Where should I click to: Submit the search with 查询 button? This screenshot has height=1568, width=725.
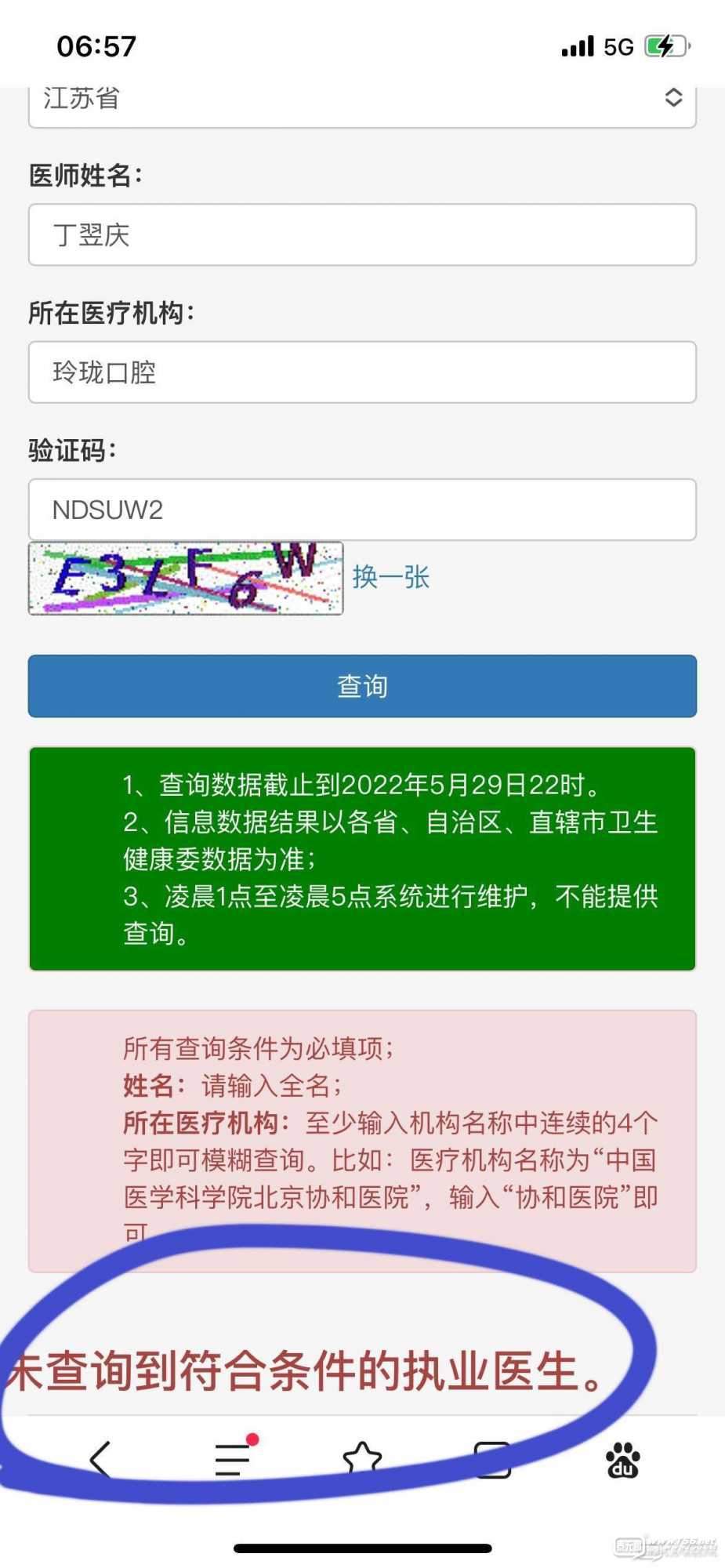tap(361, 686)
